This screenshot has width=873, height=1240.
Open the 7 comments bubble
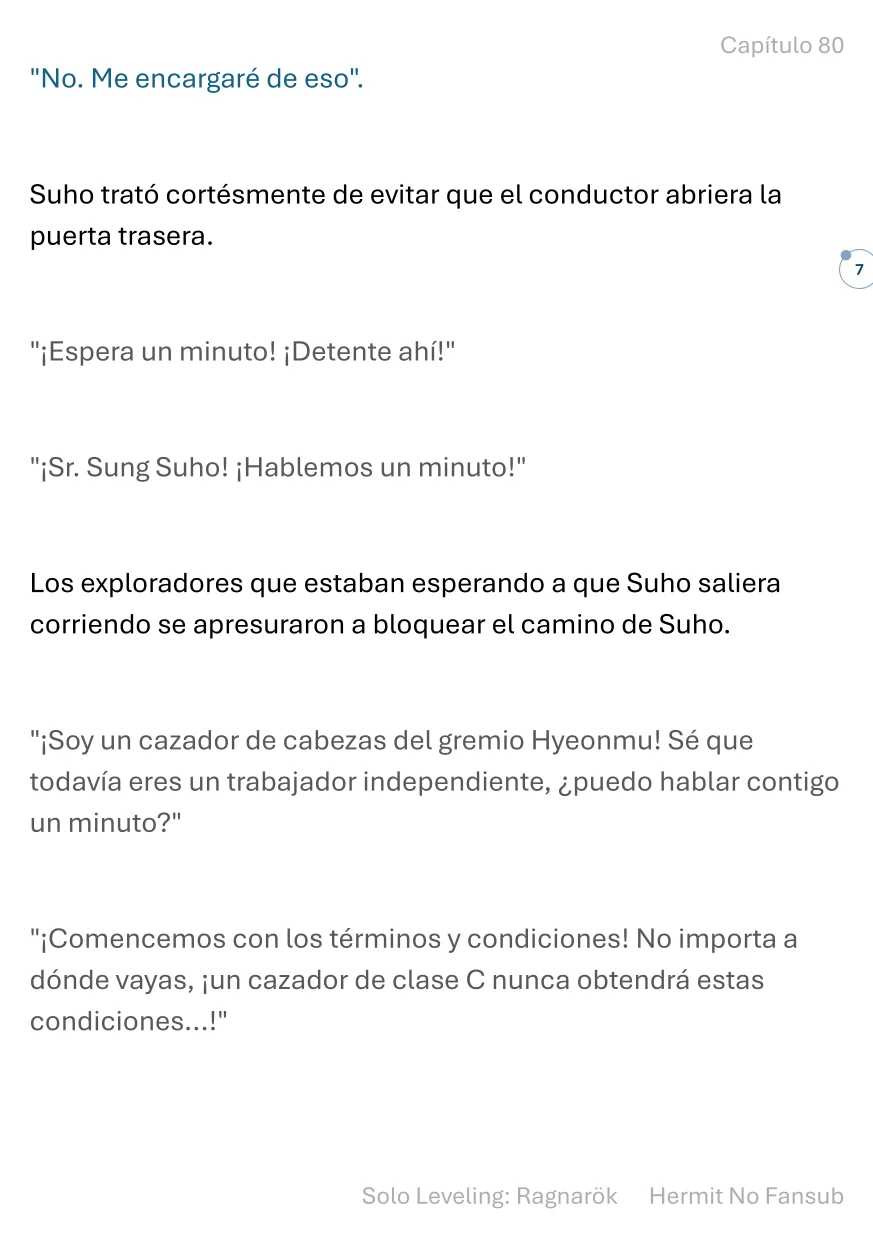pyautogui.click(x=857, y=270)
